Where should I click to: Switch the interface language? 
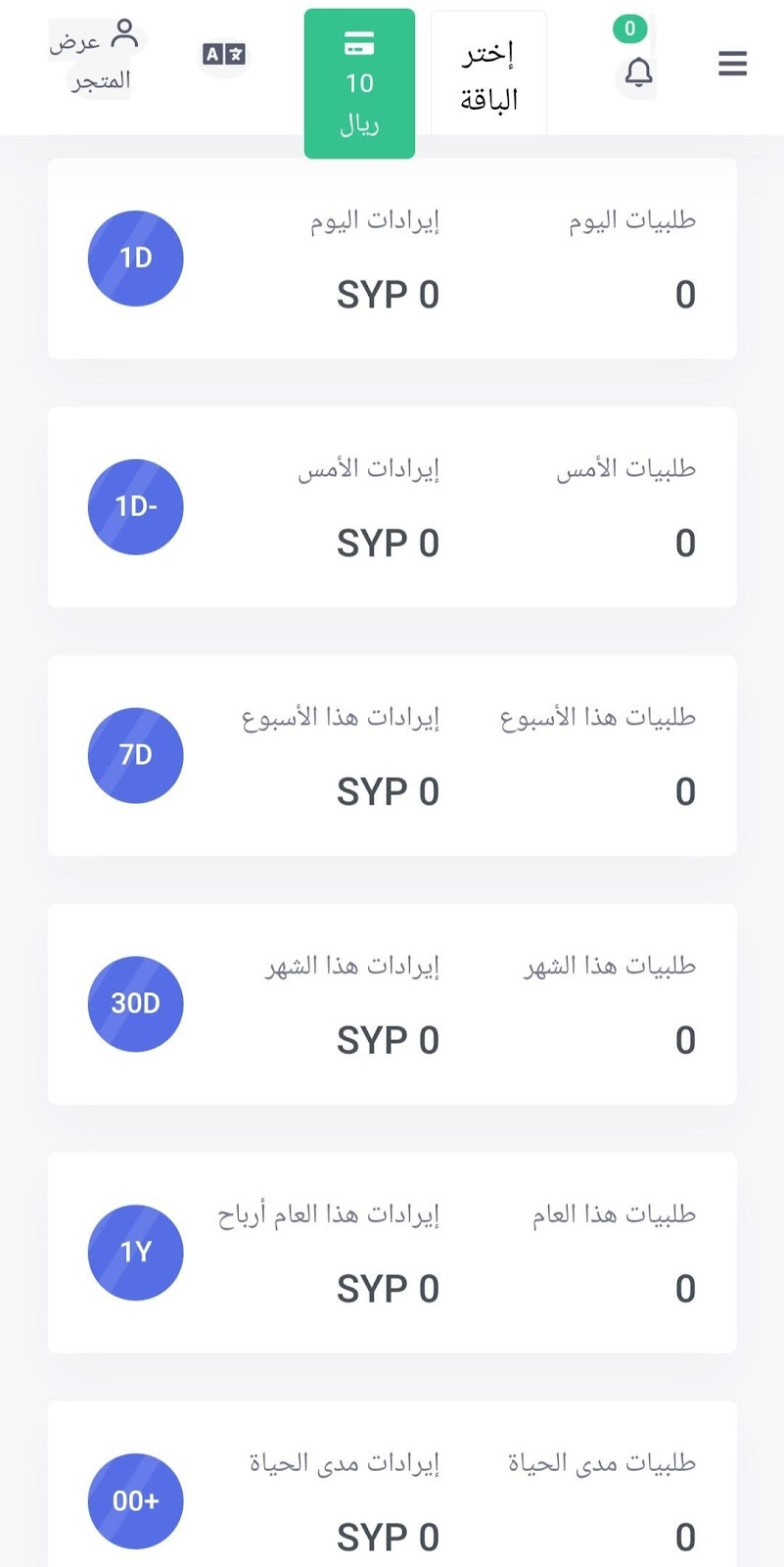(224, 55)
